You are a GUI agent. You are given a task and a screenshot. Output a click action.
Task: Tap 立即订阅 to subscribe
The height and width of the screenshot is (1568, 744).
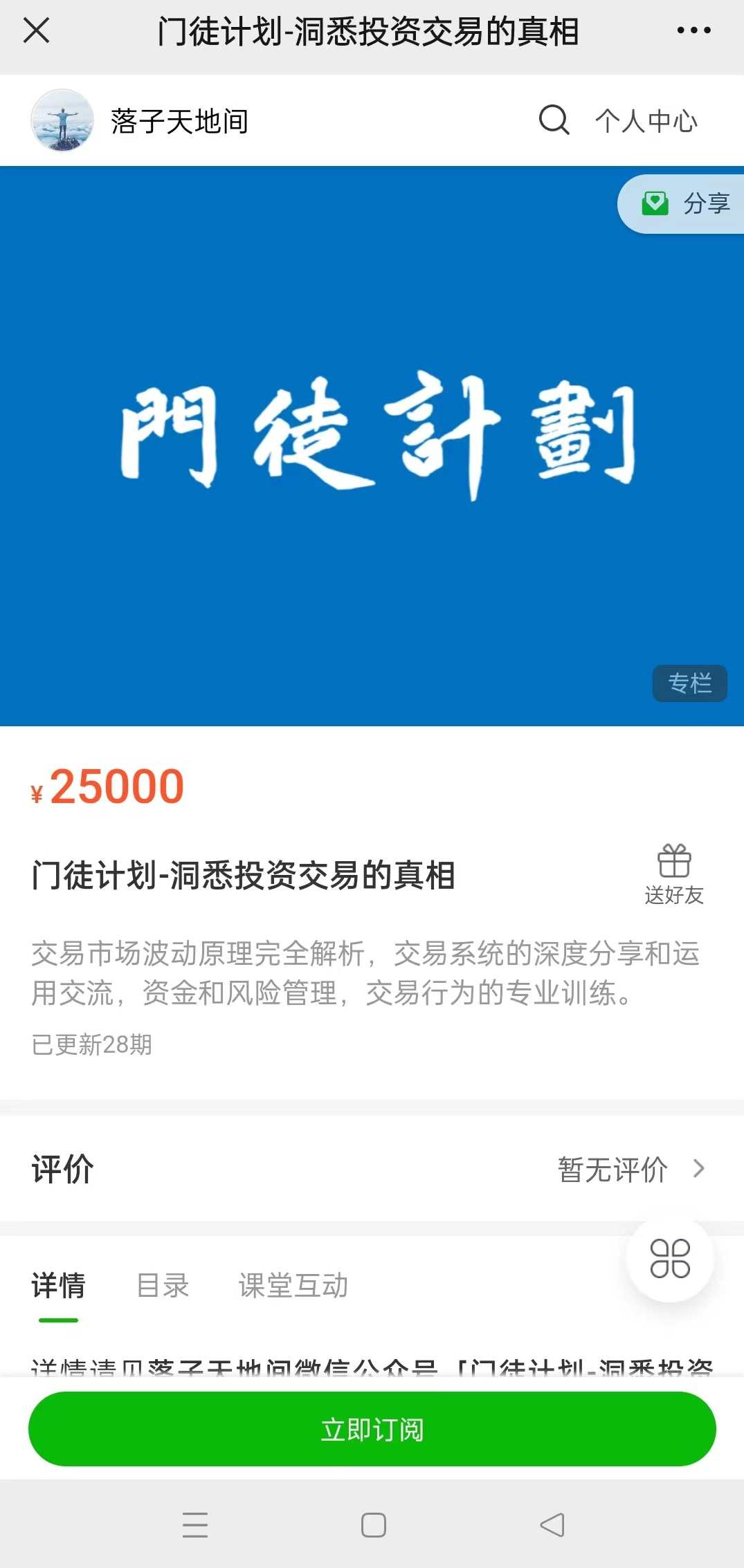pyautogui.click(x=372, y=1429)
